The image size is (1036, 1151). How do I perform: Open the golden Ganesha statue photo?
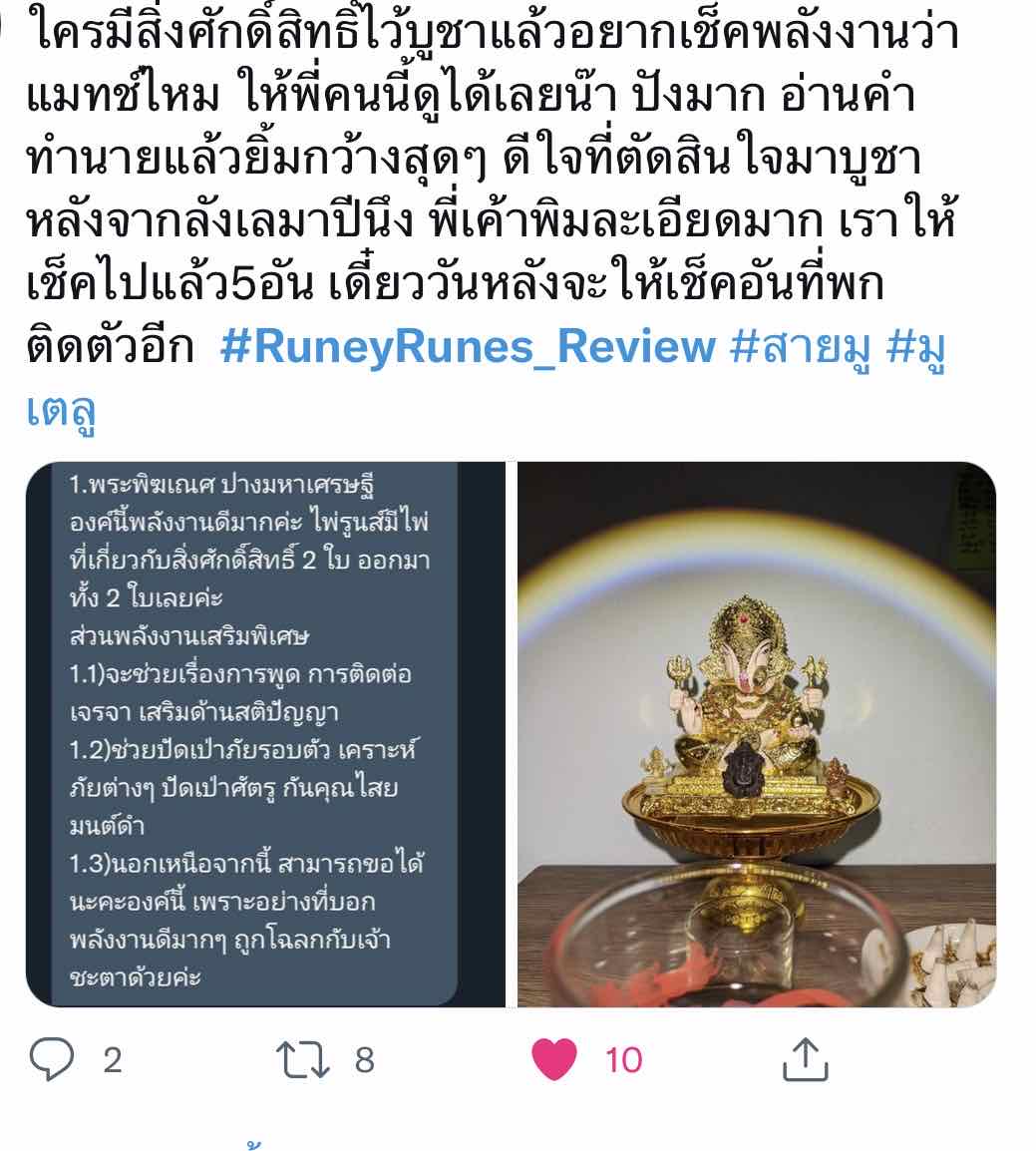tap(756, 734)
